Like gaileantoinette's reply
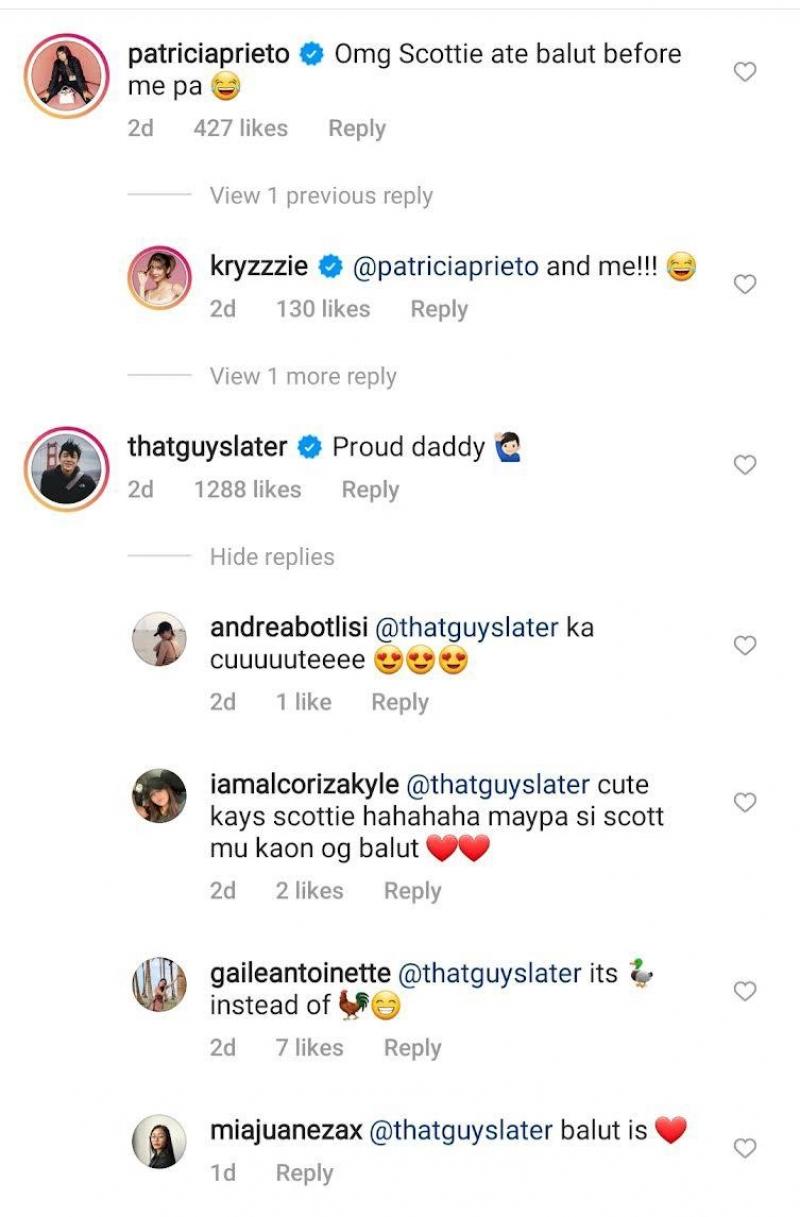 click(745, 991)
